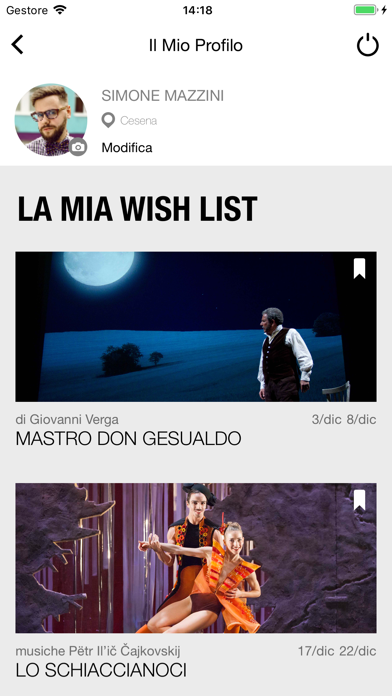Unbookmark Lo Schiaccianoci from wish list
The image size is (392, 696).
click(360, 500)
